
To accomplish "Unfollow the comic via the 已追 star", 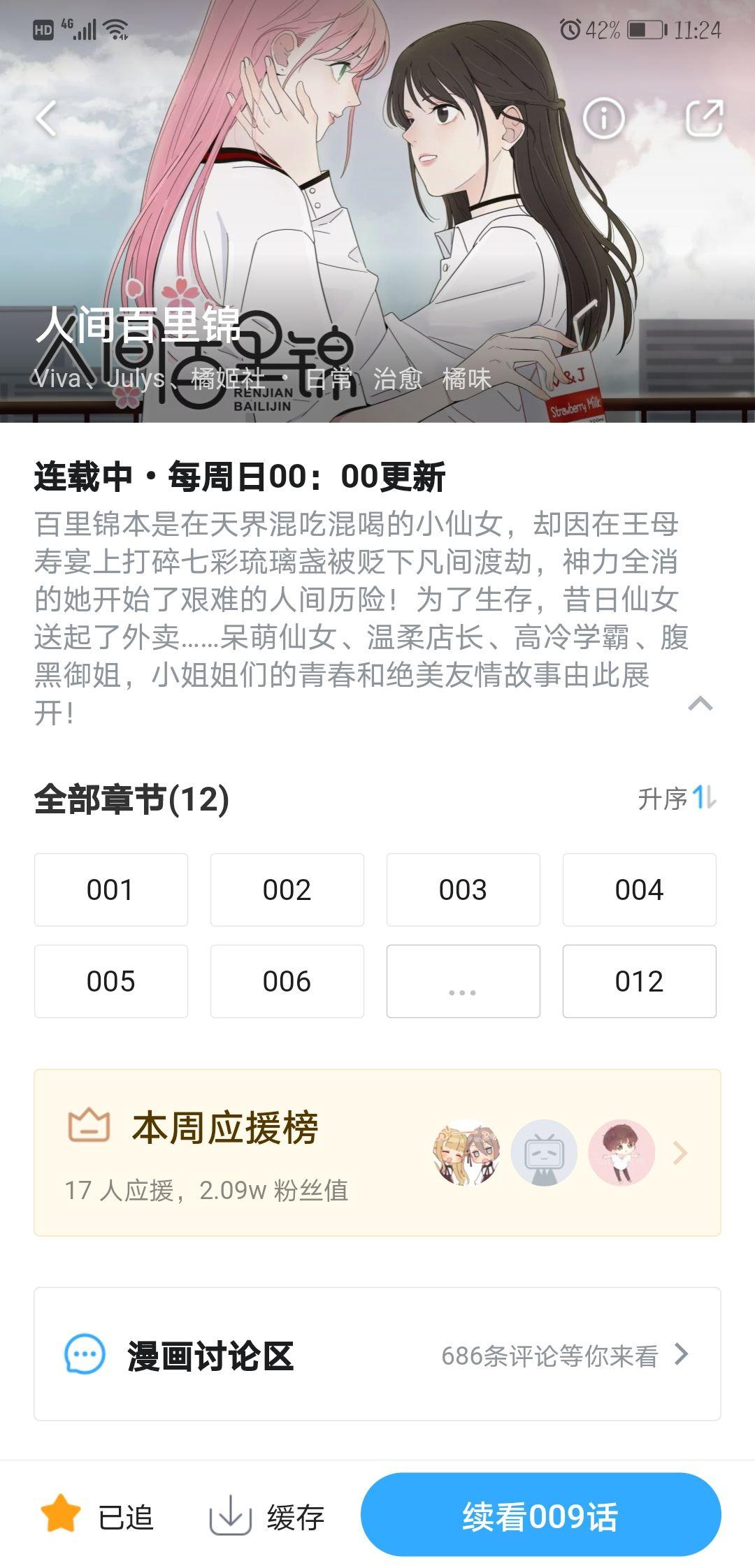I will [x=97, y=1516].
